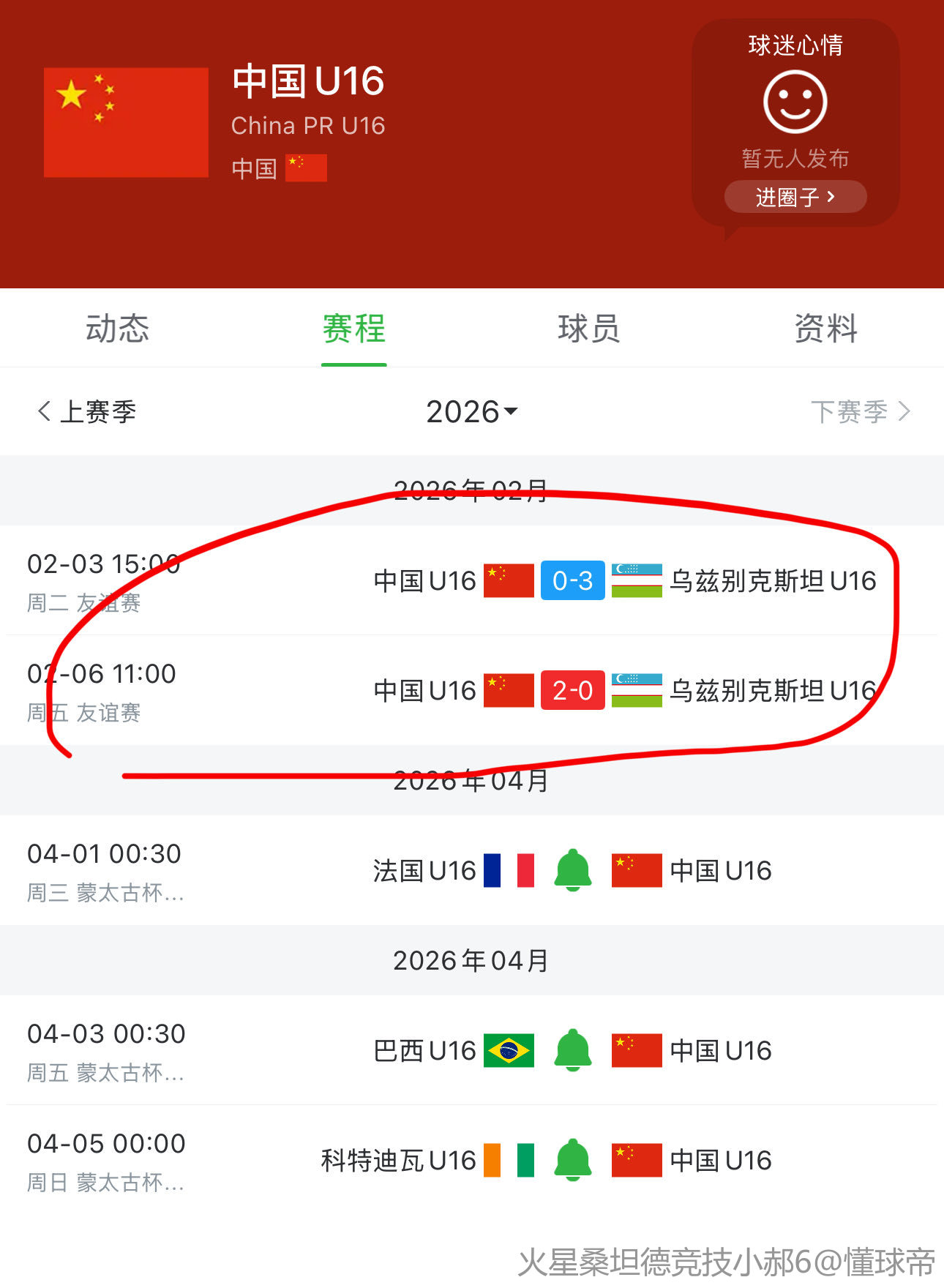Image resolution: width=944 pixels, height=1288 pixels.
Task: Open the 2026 season dropdown
Action: 471,411
